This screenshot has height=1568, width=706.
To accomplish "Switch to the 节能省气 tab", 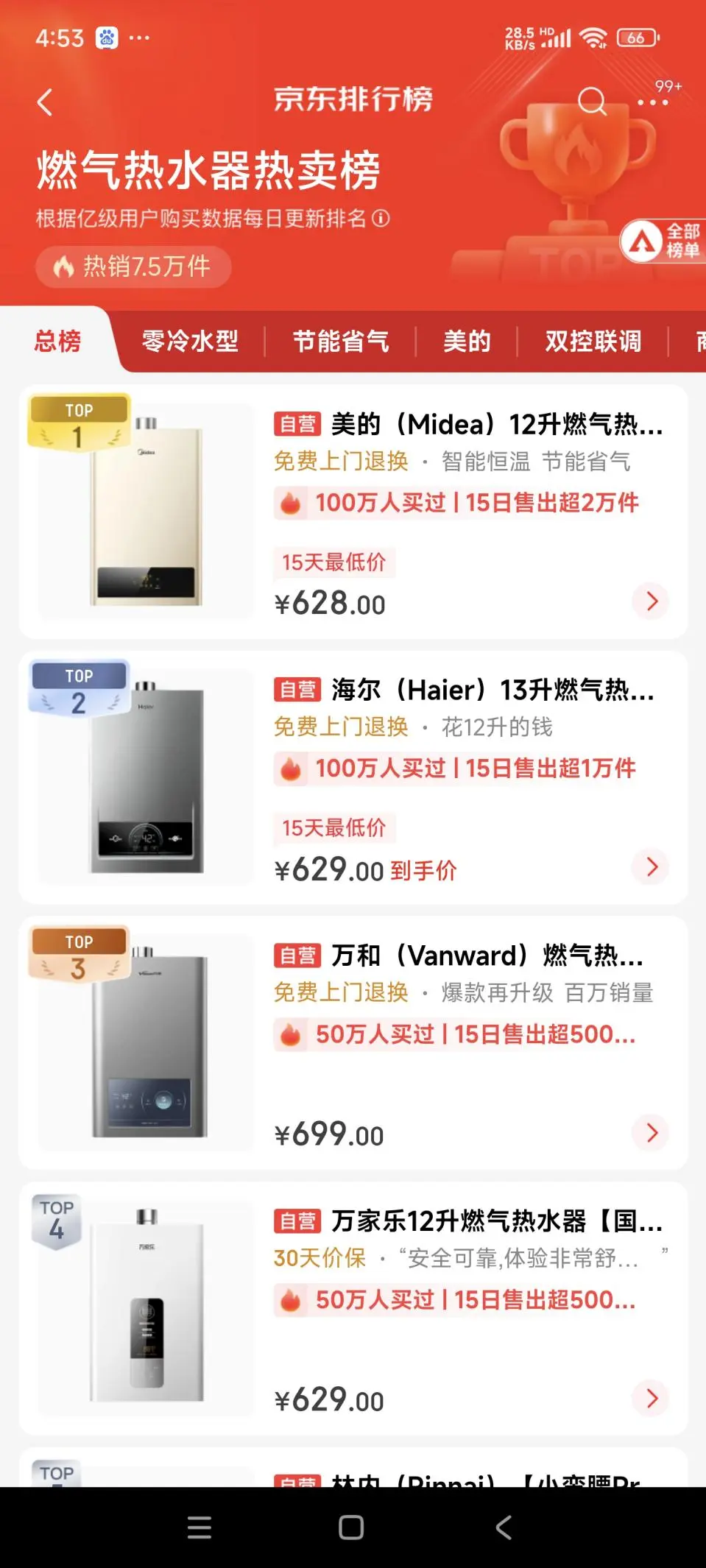I will 339,341.
